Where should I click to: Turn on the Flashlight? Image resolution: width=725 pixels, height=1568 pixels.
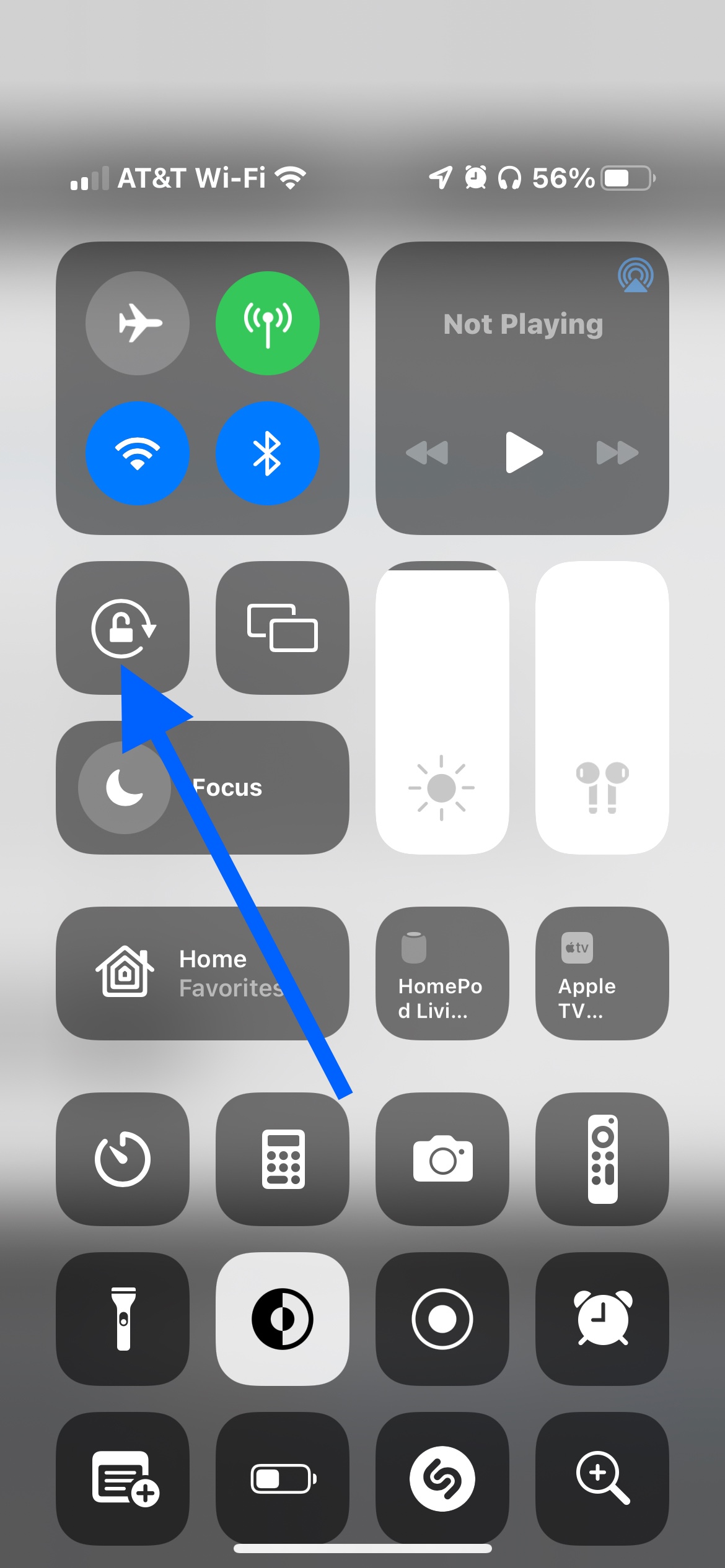coord(123,1319)
